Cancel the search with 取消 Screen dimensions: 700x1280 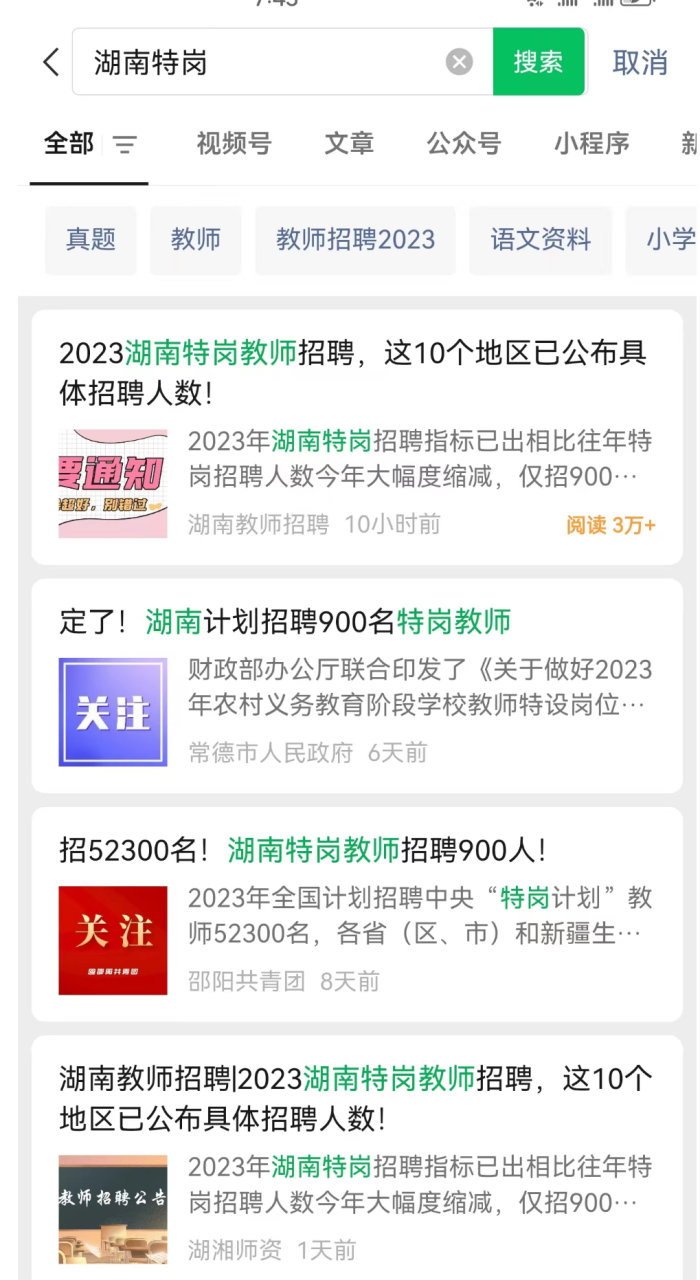click(x=640, y=62)
